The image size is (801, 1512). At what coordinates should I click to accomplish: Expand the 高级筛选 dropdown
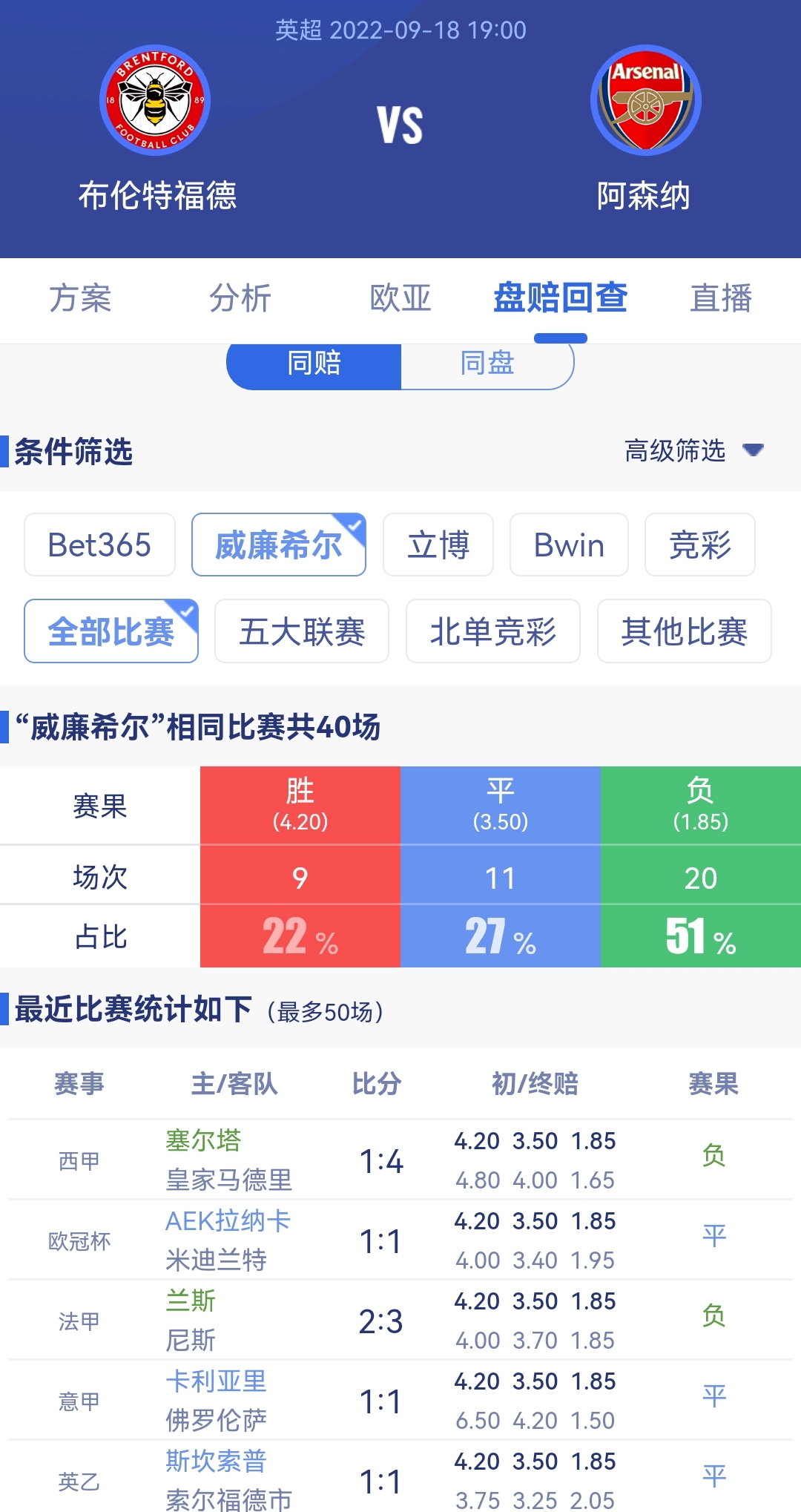694,450
